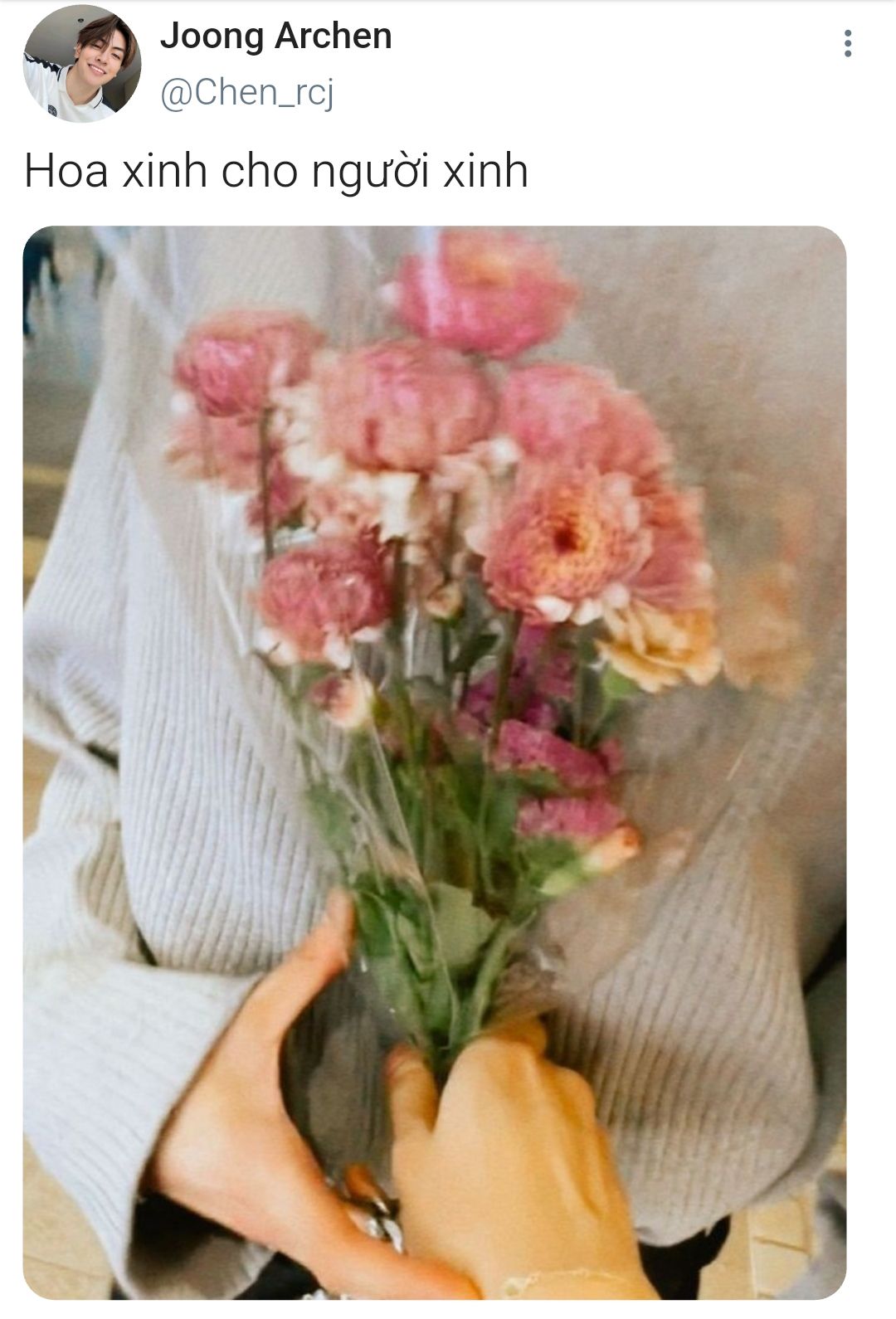Open Joong Archen's profile picture
This screenshot has height=1319, width=896.
pyautogui.click(x=81, y=64)
